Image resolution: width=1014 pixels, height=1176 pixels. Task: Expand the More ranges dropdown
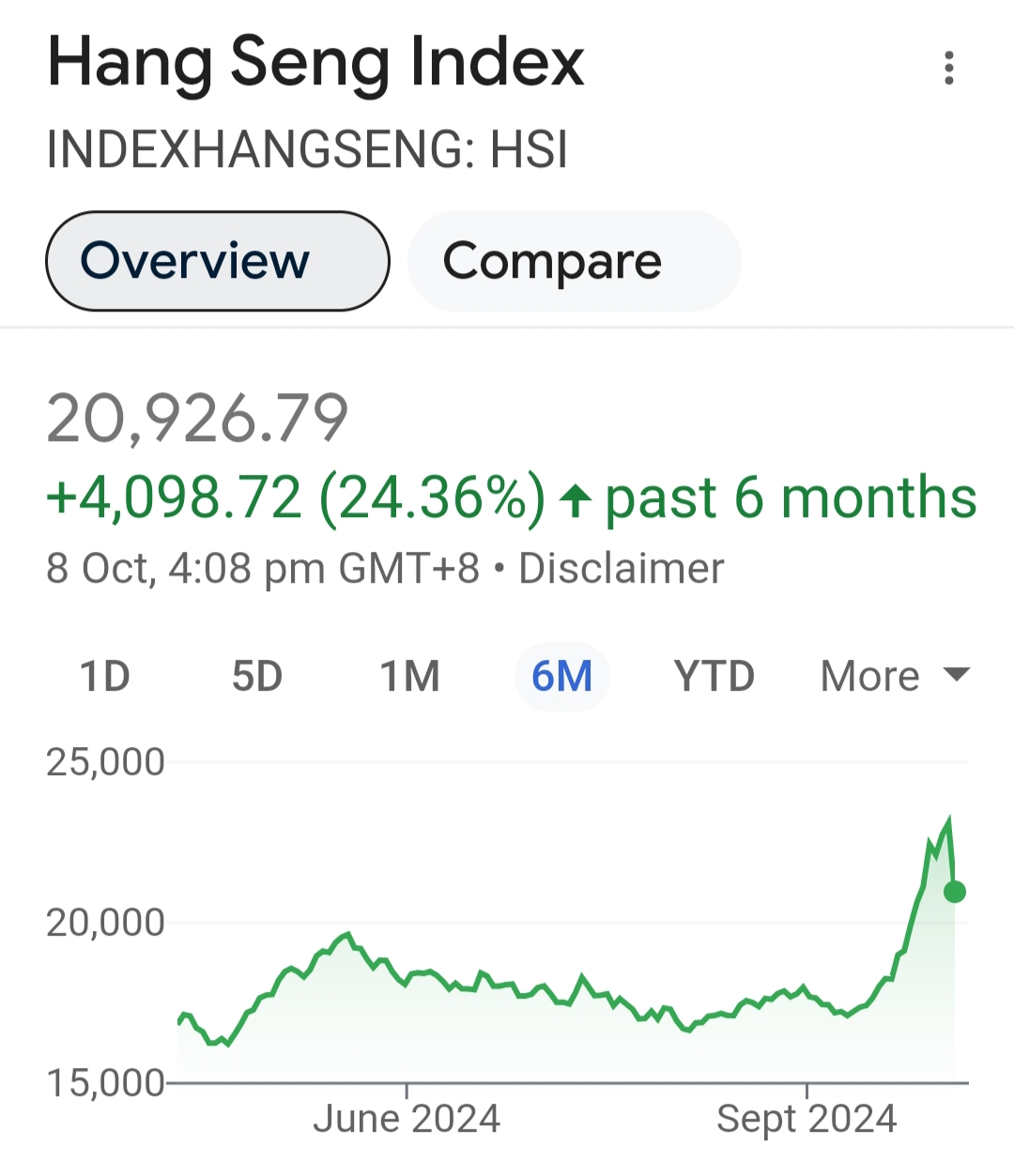coord(893,677)
